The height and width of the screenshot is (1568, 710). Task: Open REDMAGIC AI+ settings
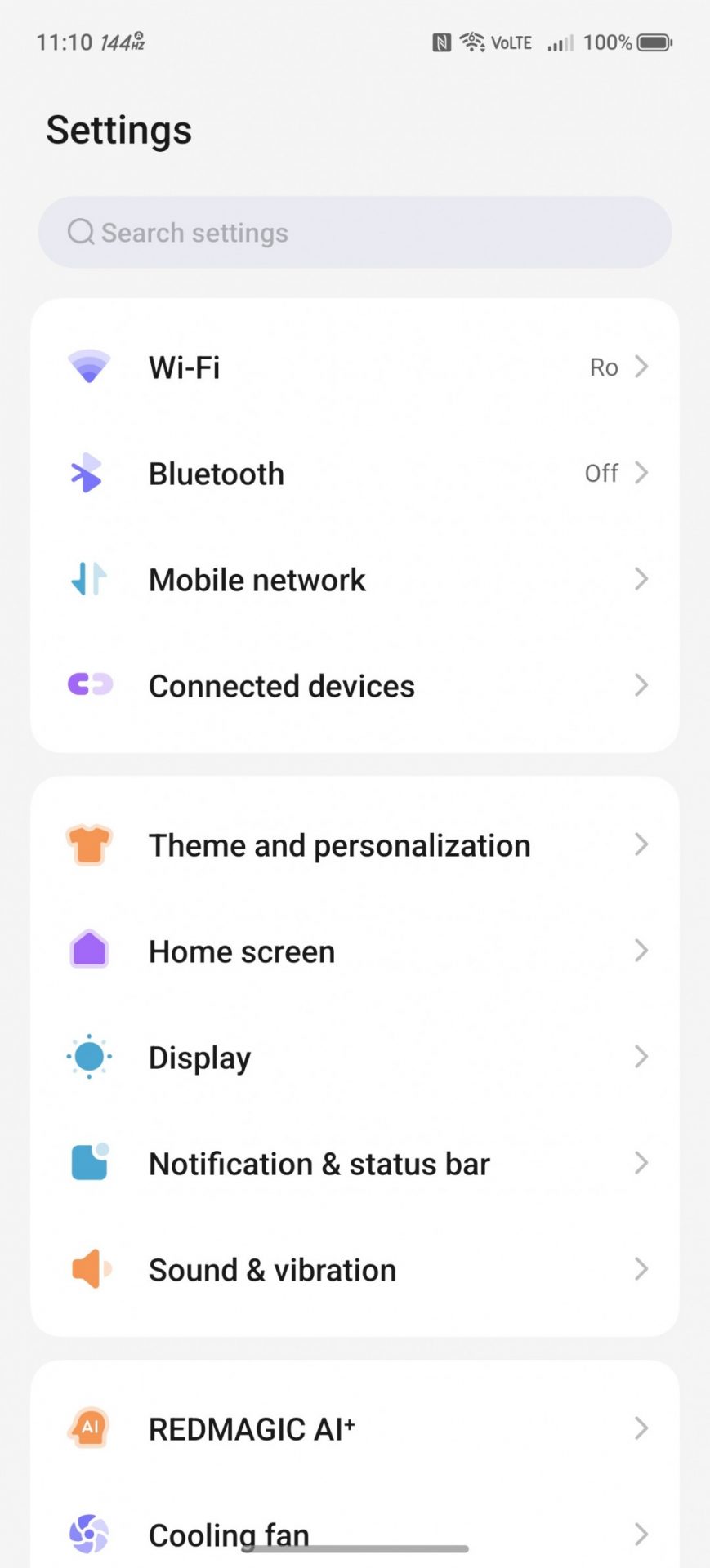355,1429
